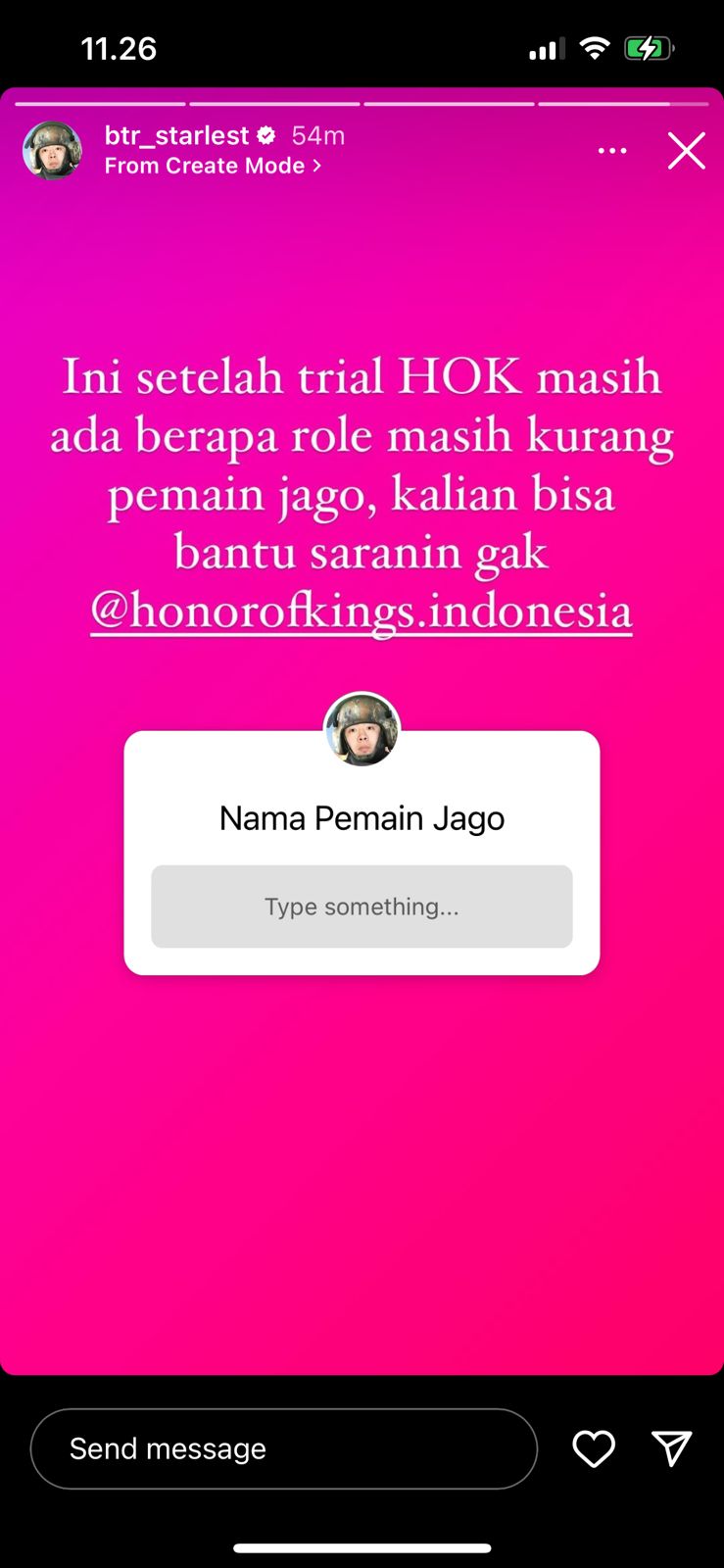Viewport: 724px width, 1568px height.
Task: Open @honorofkings.indonesia mention
Action: coord(361,611)
